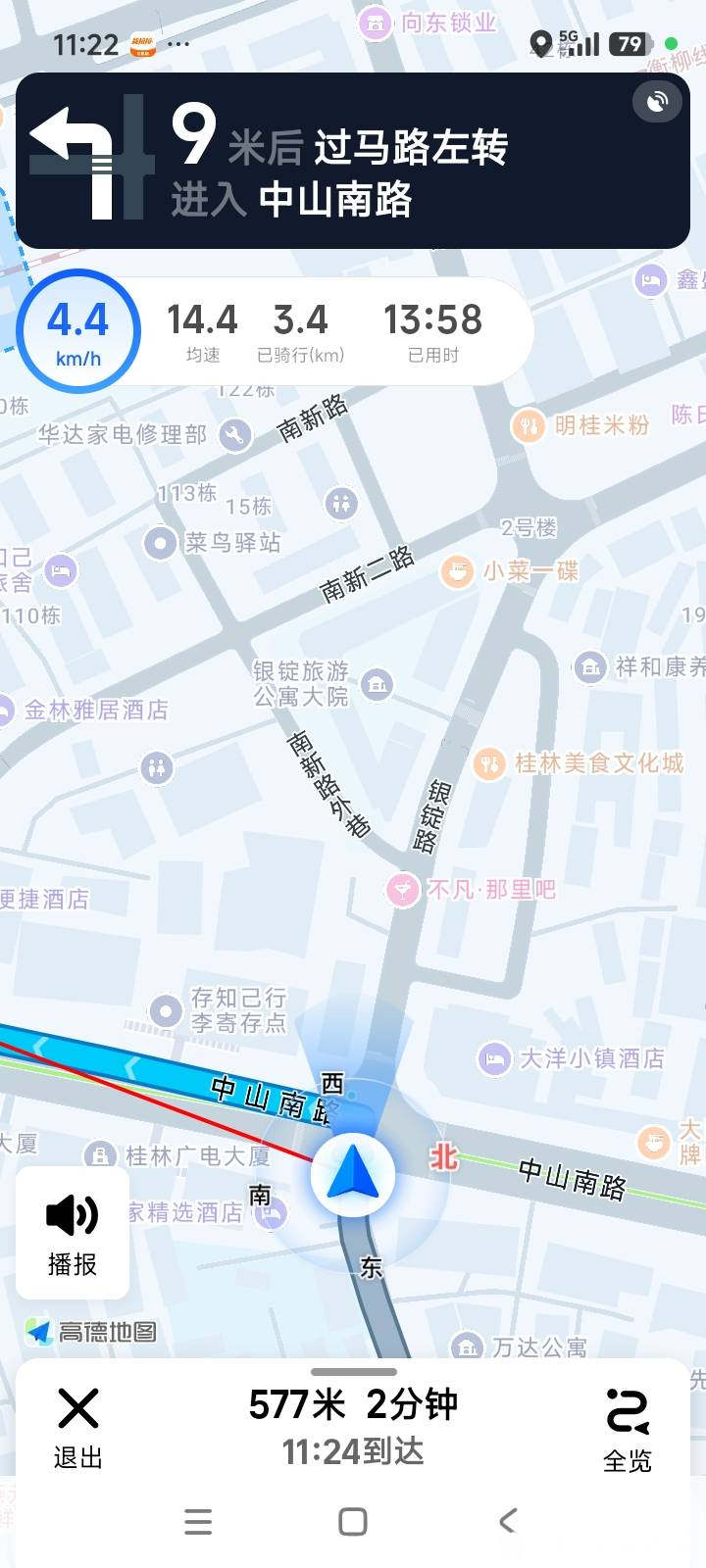Image resolution: width=706 pixels, height=1568 pixels.
Task: Open the 全览 route overview
Action: pos(628,1429)
